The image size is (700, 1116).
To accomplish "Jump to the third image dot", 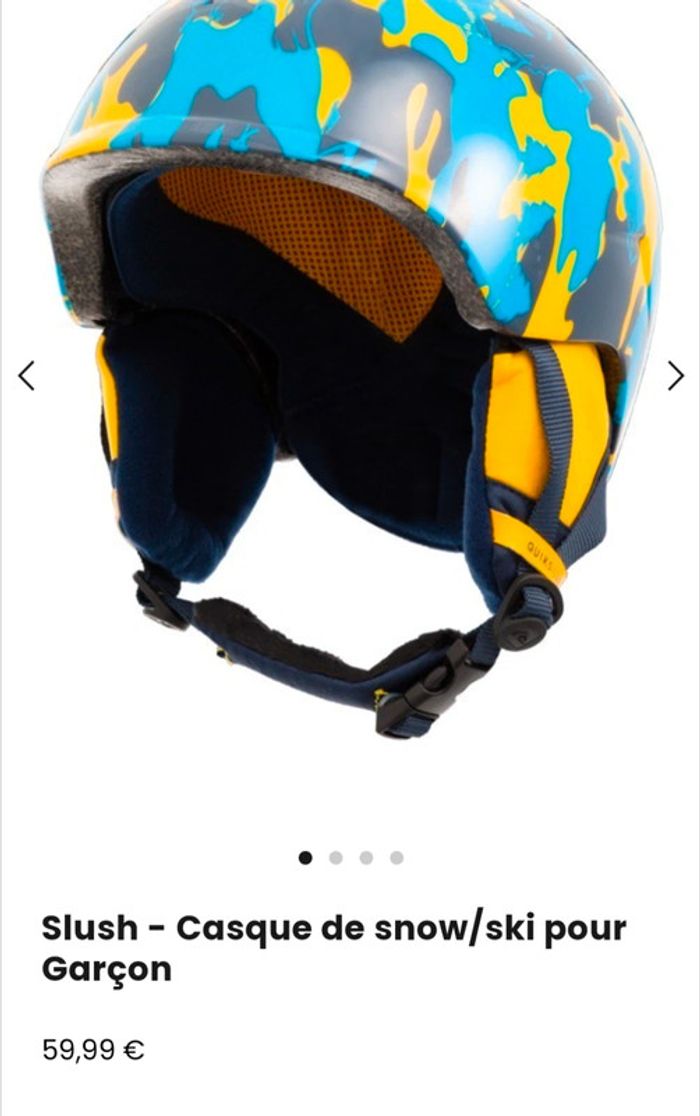I will 366,858.
